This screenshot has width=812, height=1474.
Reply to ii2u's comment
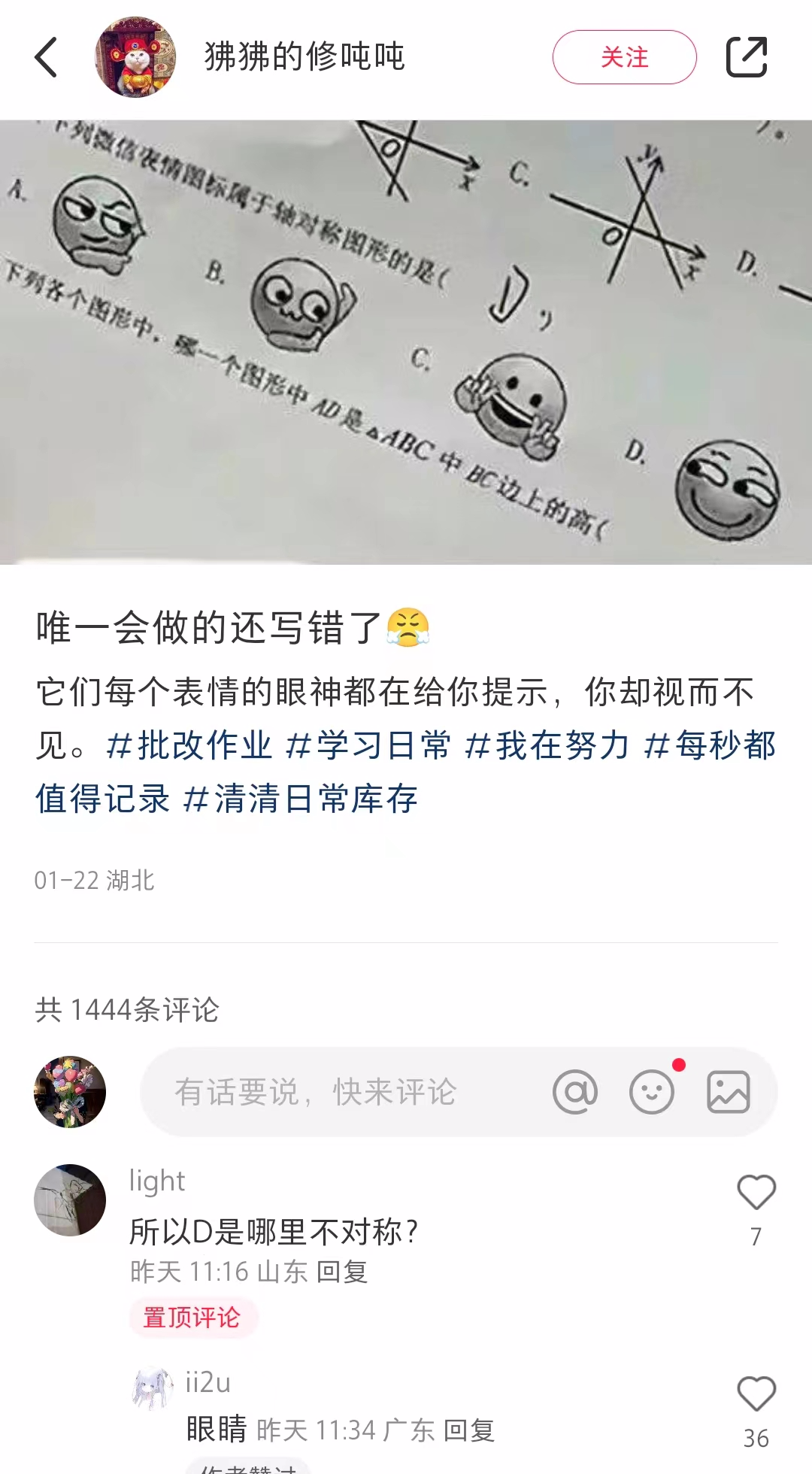tap(469, 1430)
